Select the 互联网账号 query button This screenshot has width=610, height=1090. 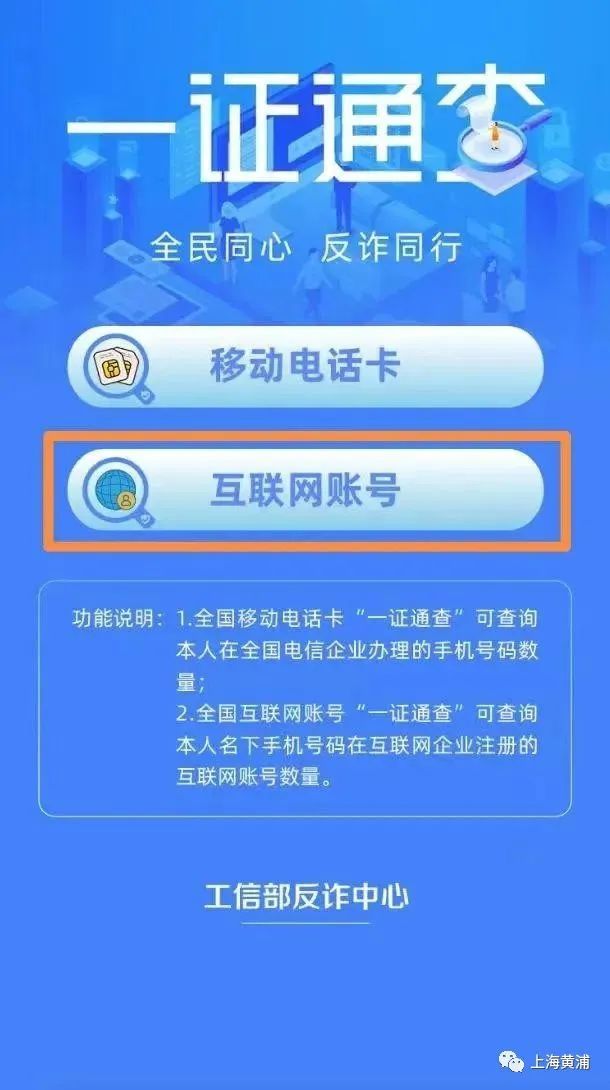[306, 491]
